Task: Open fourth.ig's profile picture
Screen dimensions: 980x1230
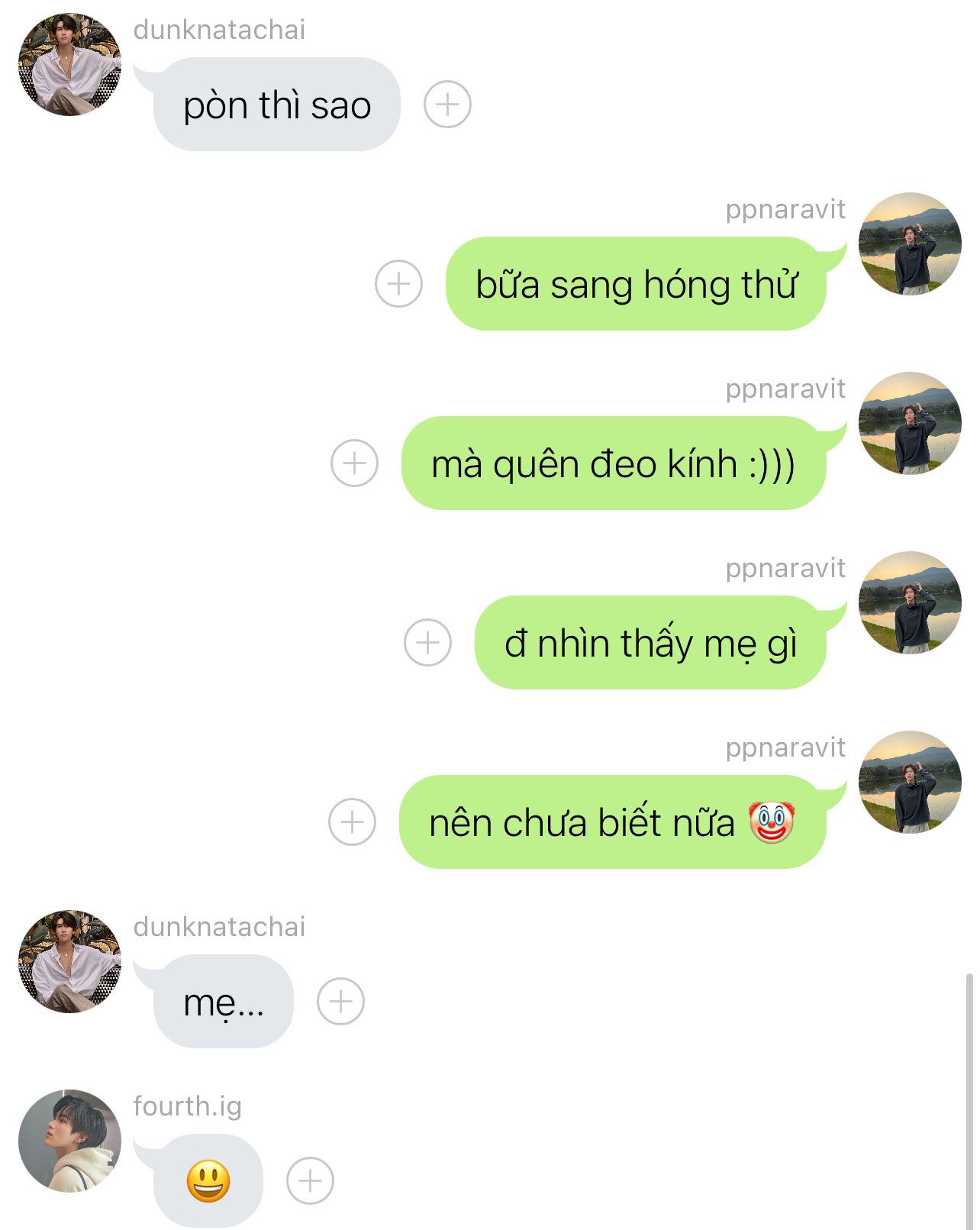Action: (69, 1141)
